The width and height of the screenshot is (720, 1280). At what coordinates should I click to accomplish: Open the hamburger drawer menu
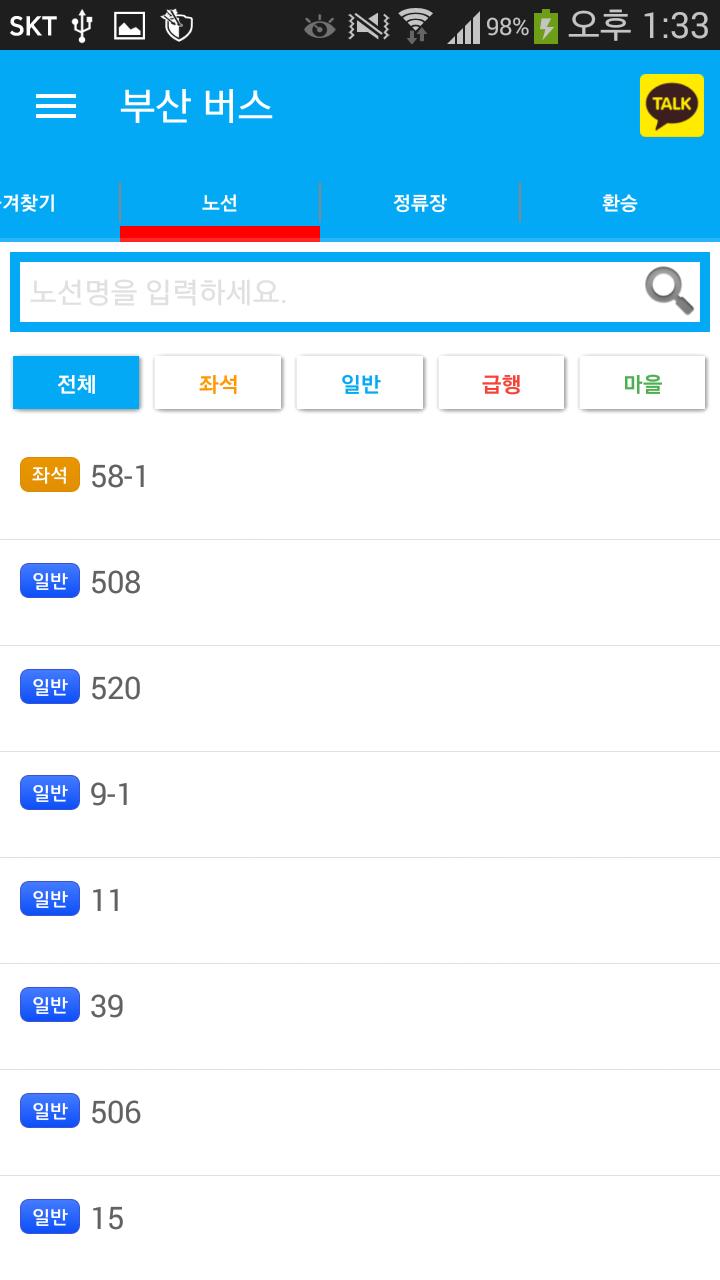pyautogui.click(x=56, y=106)
